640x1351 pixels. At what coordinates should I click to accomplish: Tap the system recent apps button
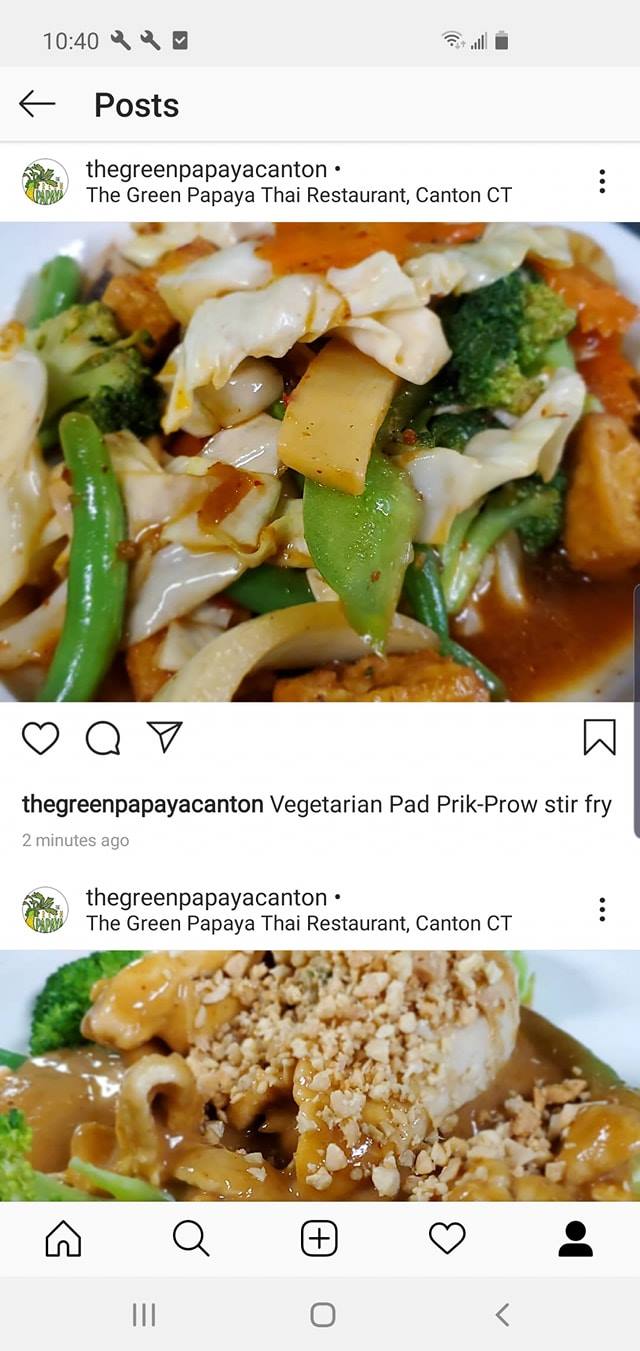(144, 1314)
